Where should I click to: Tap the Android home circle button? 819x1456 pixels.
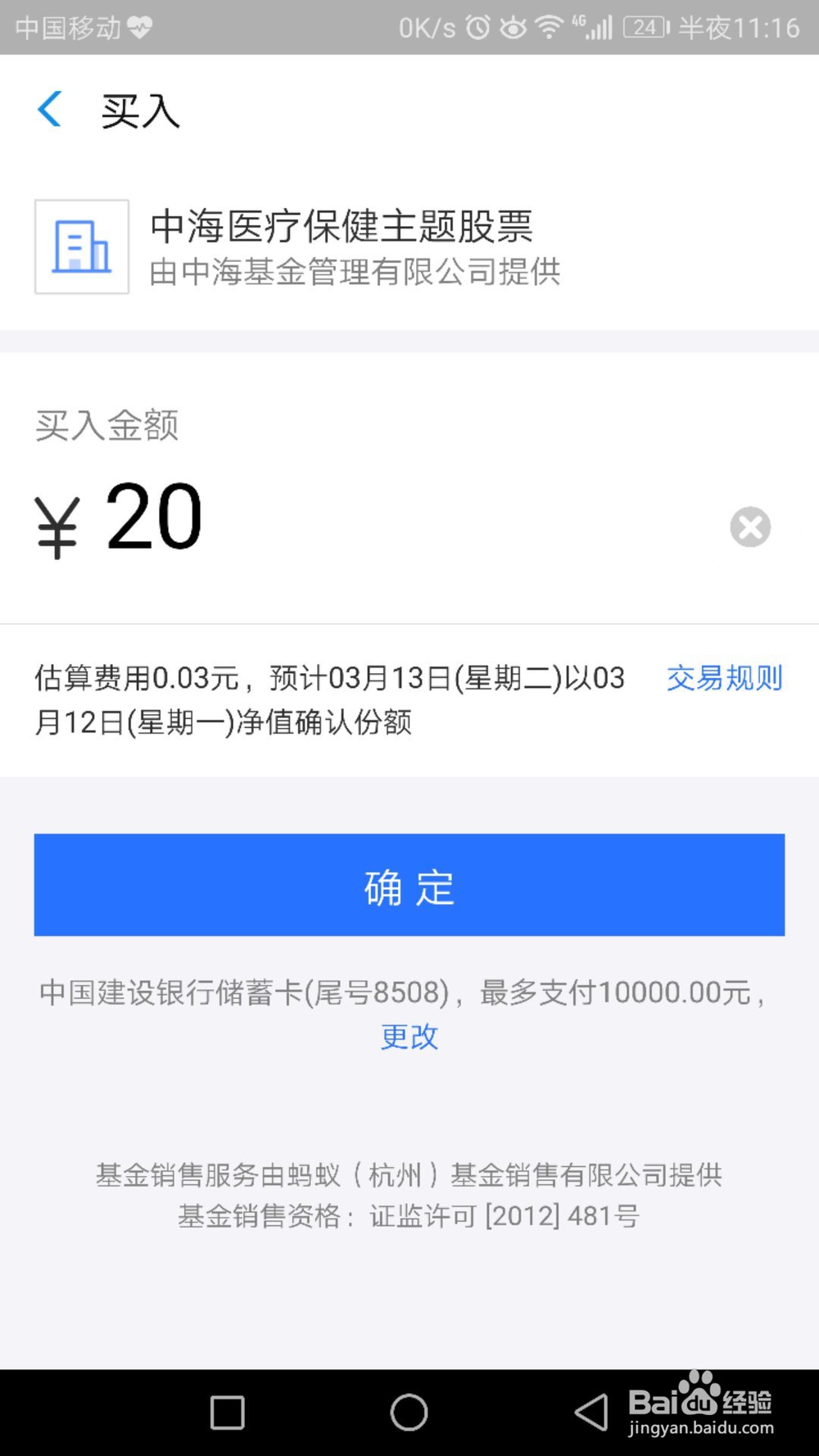[x=408, y=1413]
